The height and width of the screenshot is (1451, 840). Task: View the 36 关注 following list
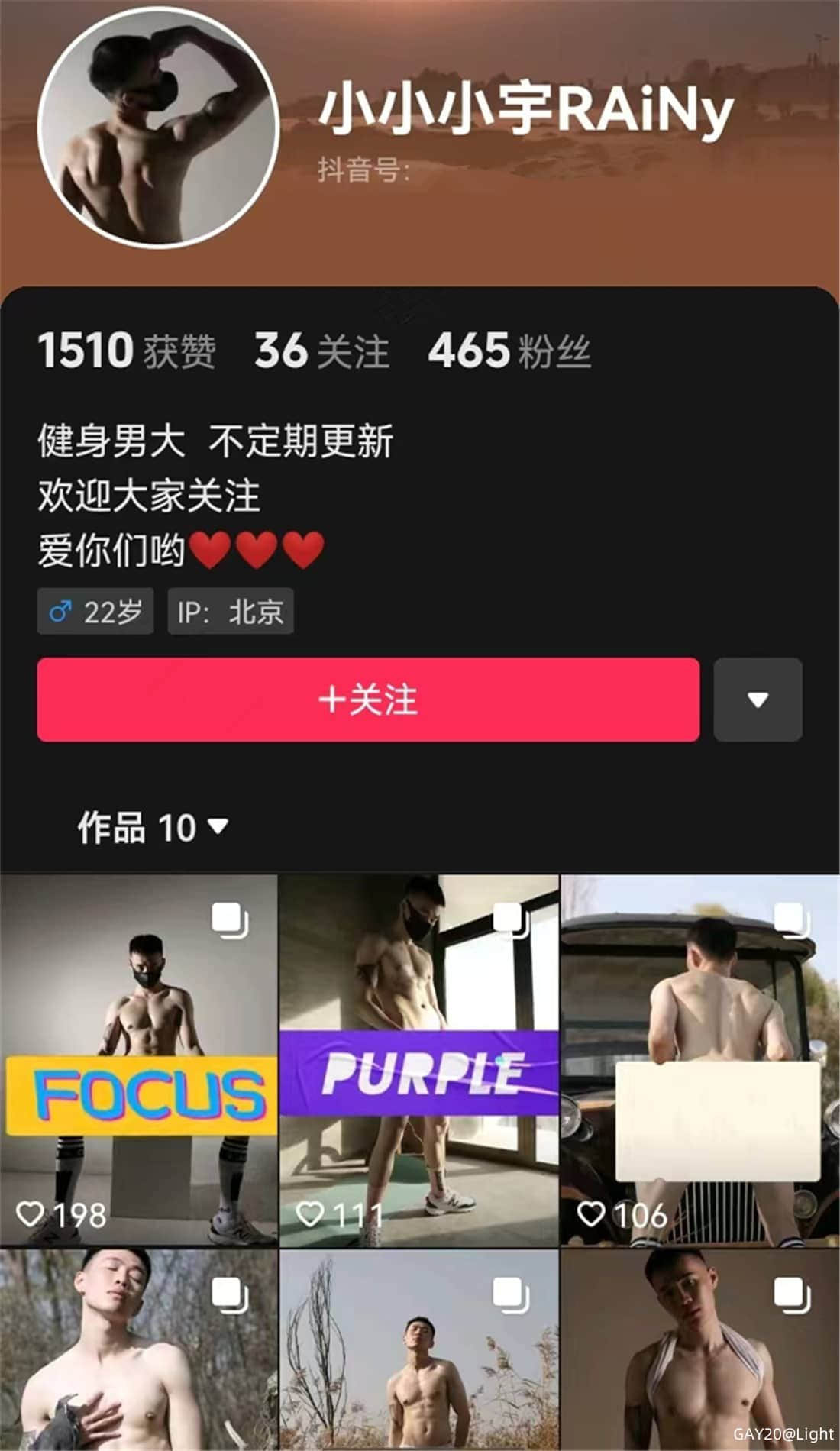[x=321, y=351]
